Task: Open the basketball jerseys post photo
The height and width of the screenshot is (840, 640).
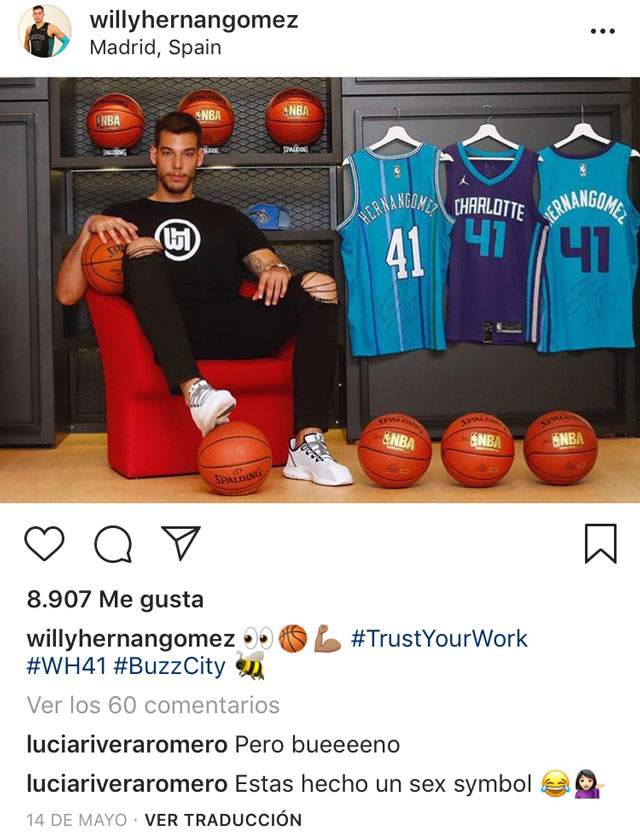Action: pyautogui.click(x=320, y=290)
